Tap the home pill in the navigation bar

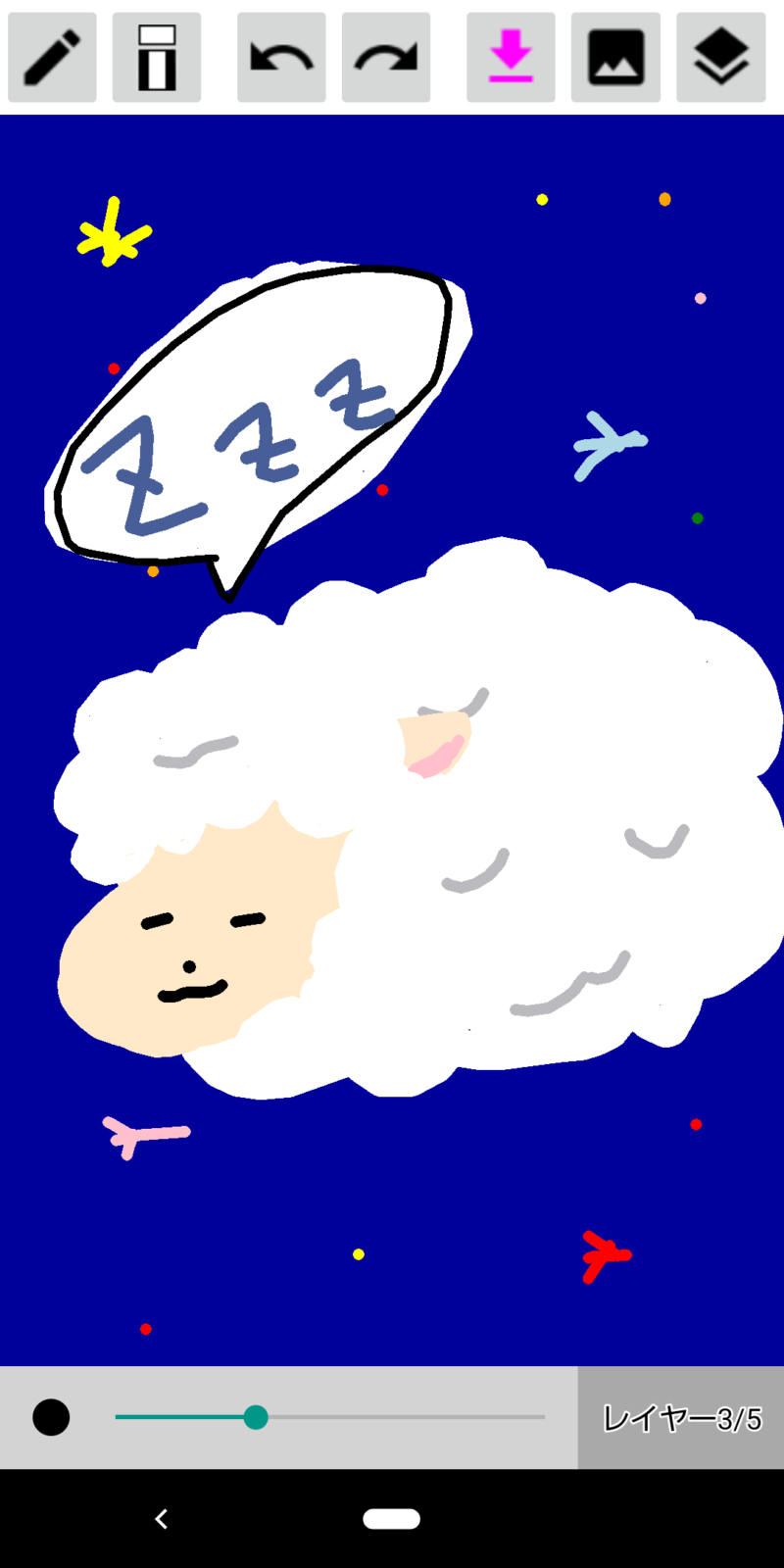pos(392,1519)
